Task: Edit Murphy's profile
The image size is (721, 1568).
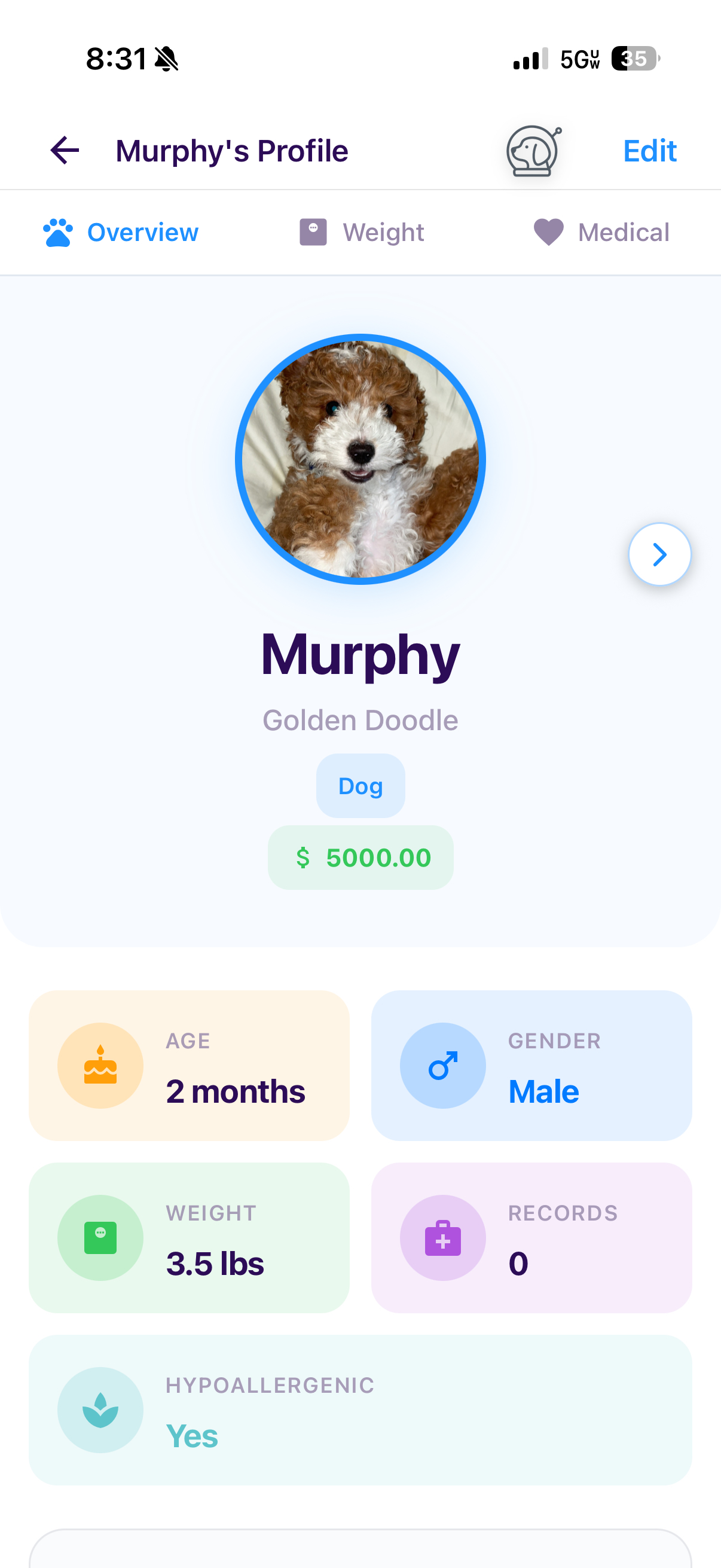Action: coord(649,150)
